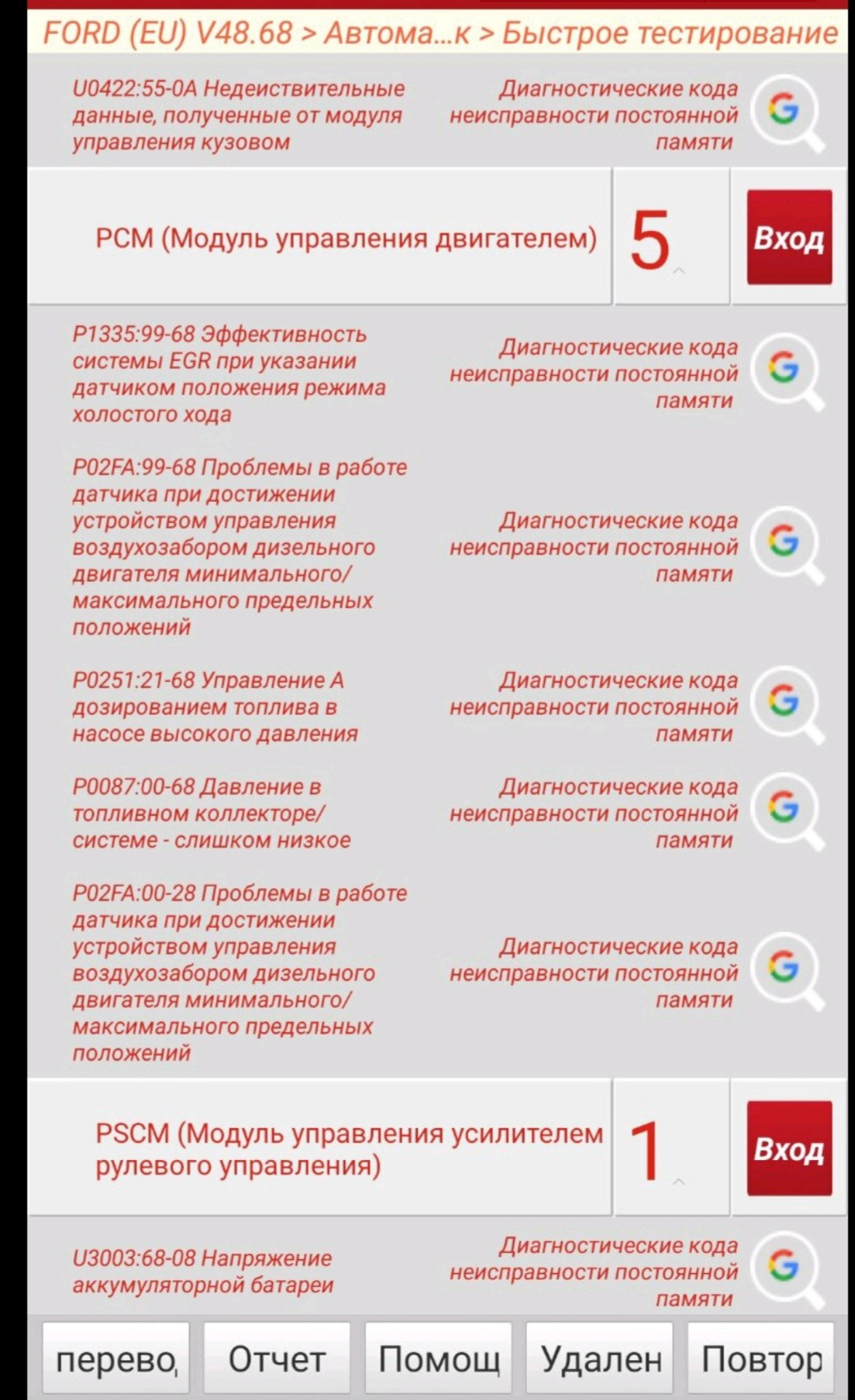The height and width of the screenshot is (1400, 855).
Task: Tap Повтор to rescan
Action: pyautogui.click(x=761, y=1359)
